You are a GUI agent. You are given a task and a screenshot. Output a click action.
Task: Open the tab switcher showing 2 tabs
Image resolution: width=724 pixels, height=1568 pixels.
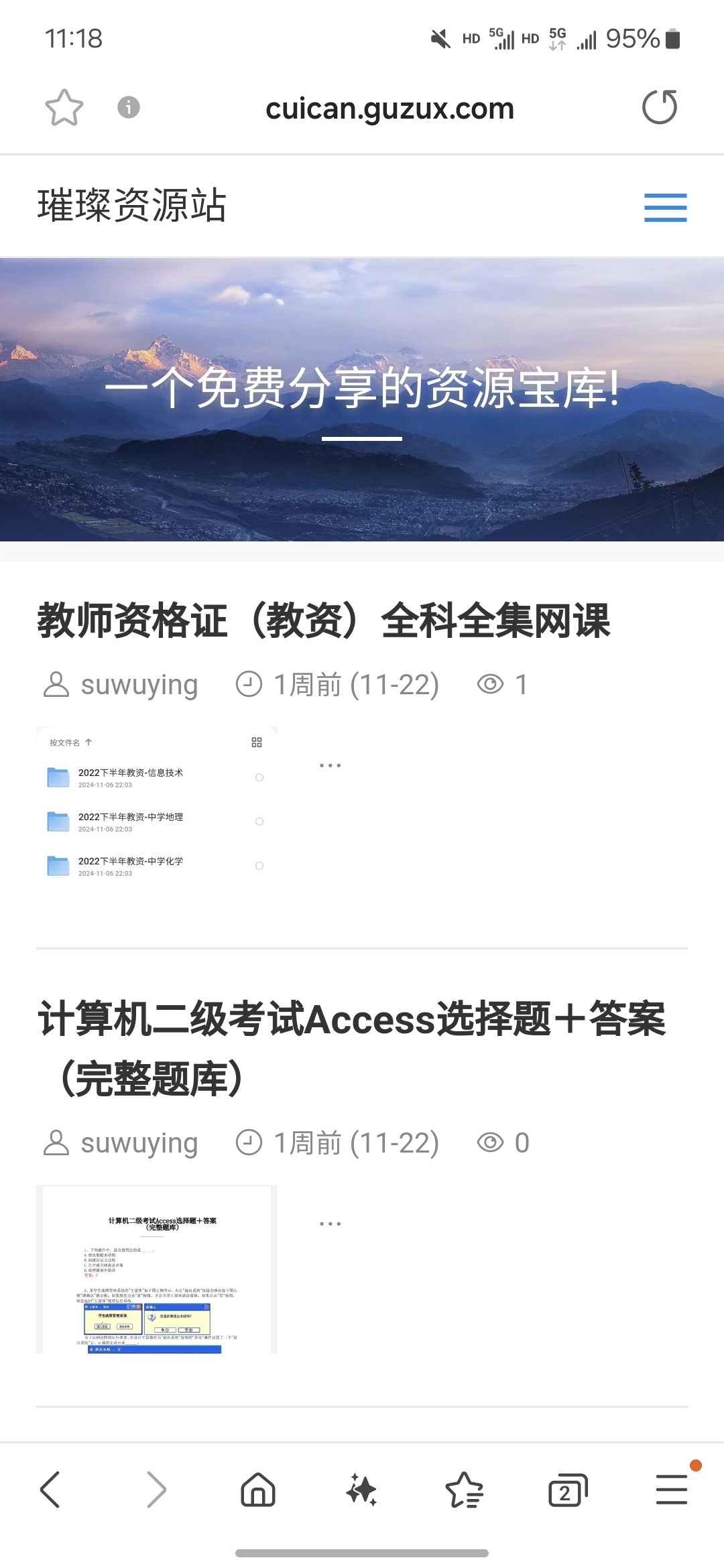567,1490
